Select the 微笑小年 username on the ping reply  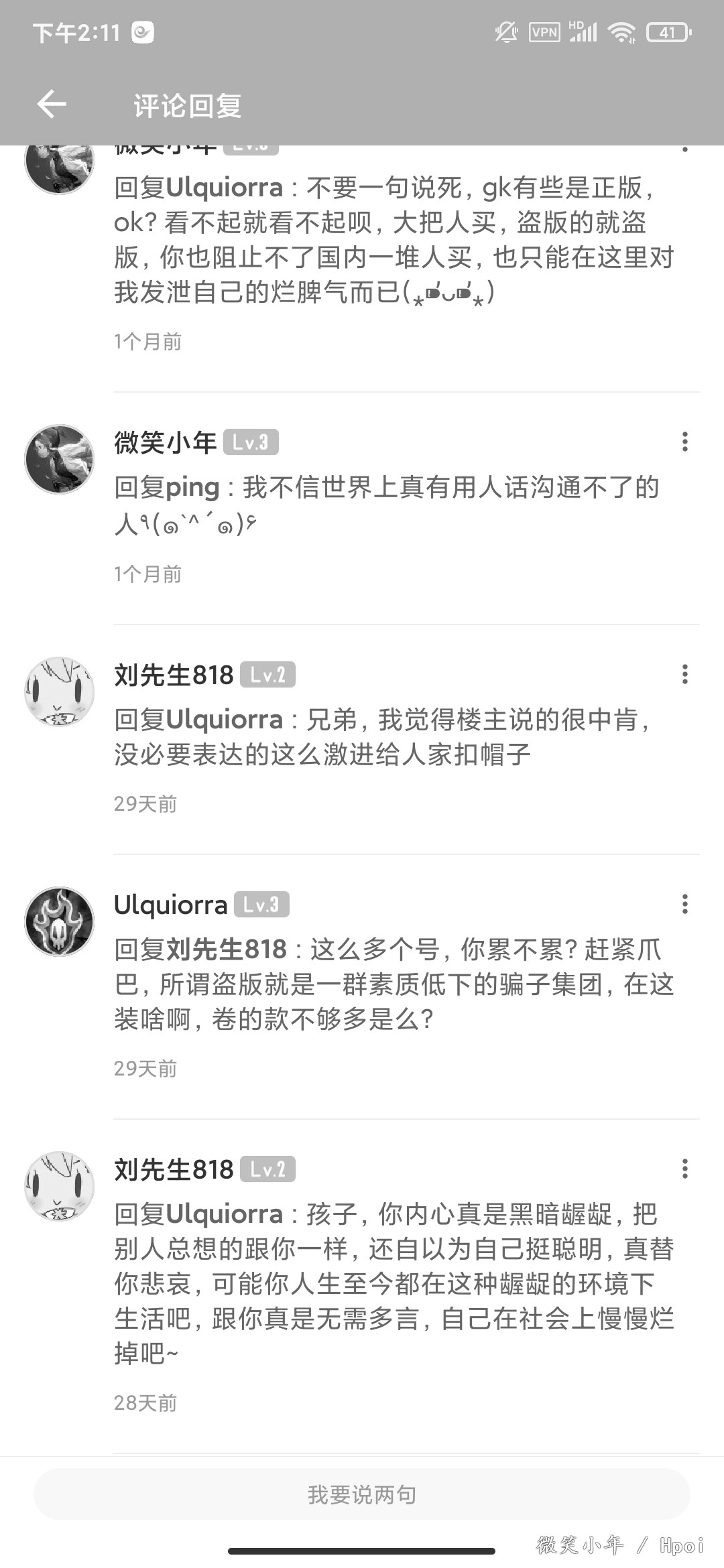coord(166,442)
